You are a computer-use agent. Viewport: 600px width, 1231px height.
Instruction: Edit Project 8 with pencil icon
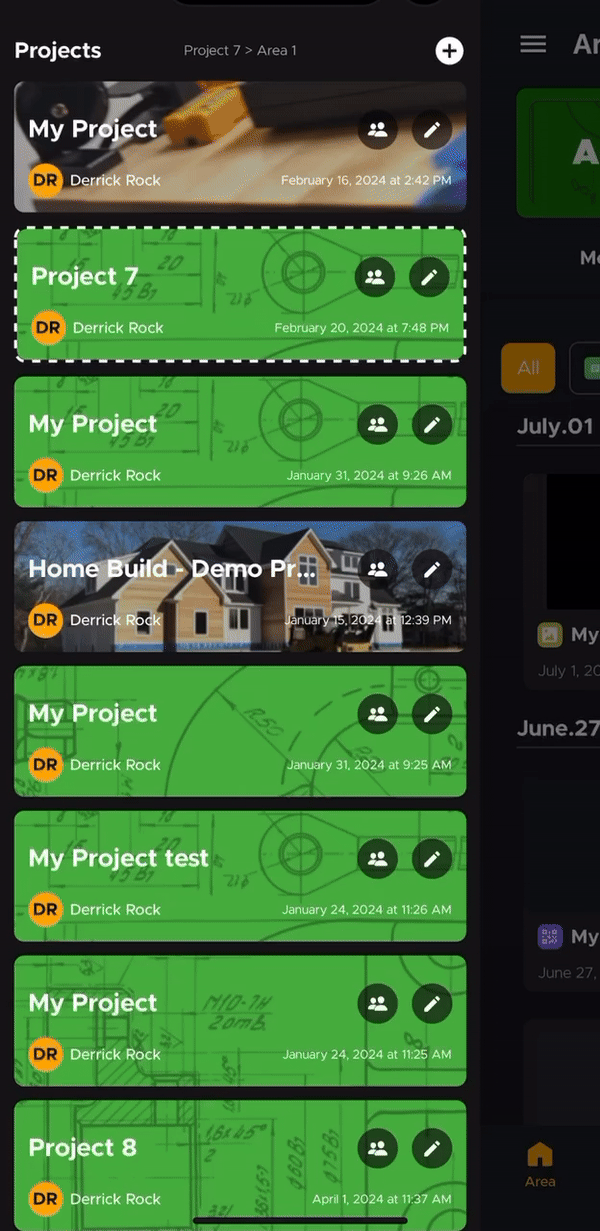pyautogui.click(x=432, y=1148)
